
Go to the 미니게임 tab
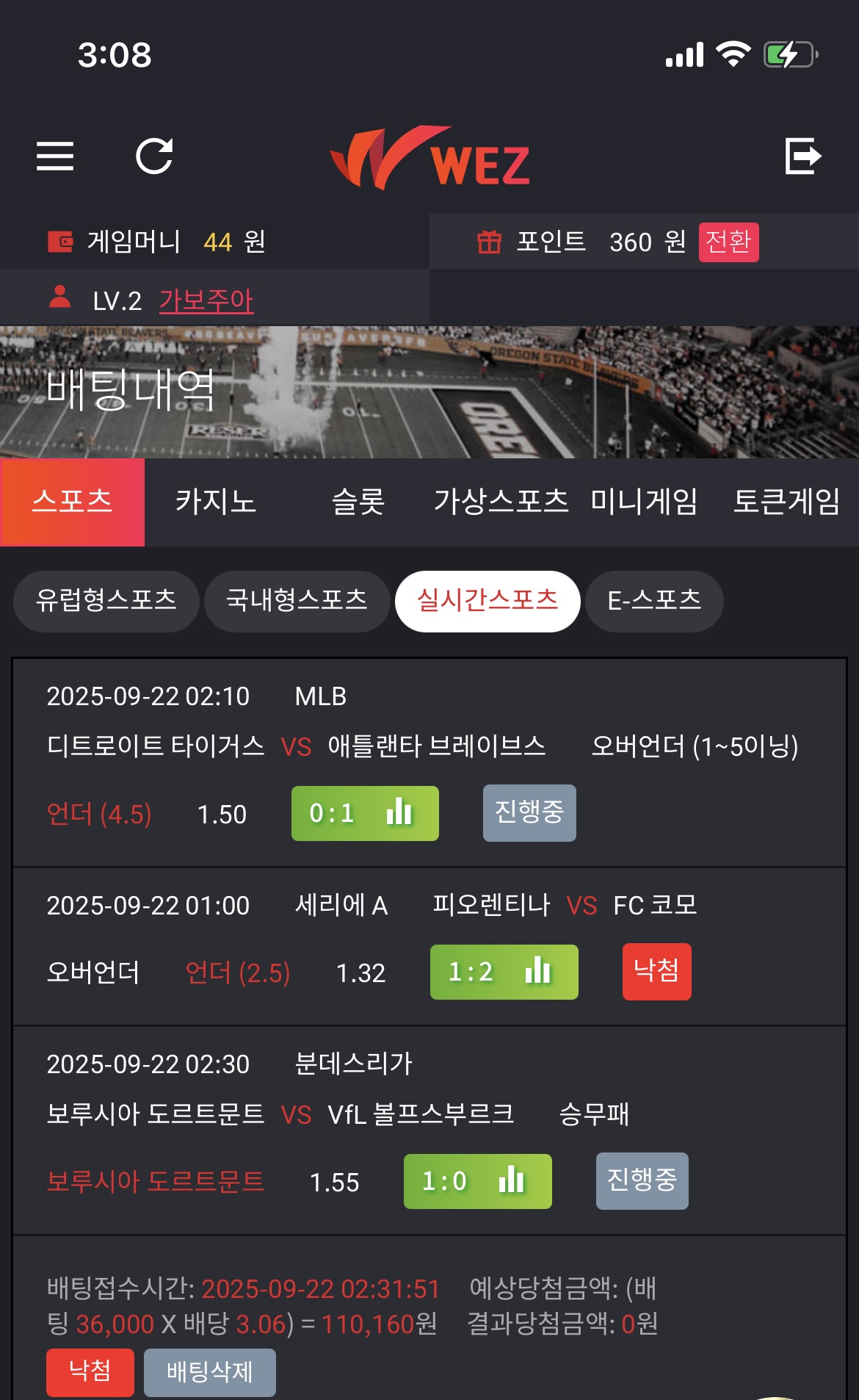click(644, 502)
